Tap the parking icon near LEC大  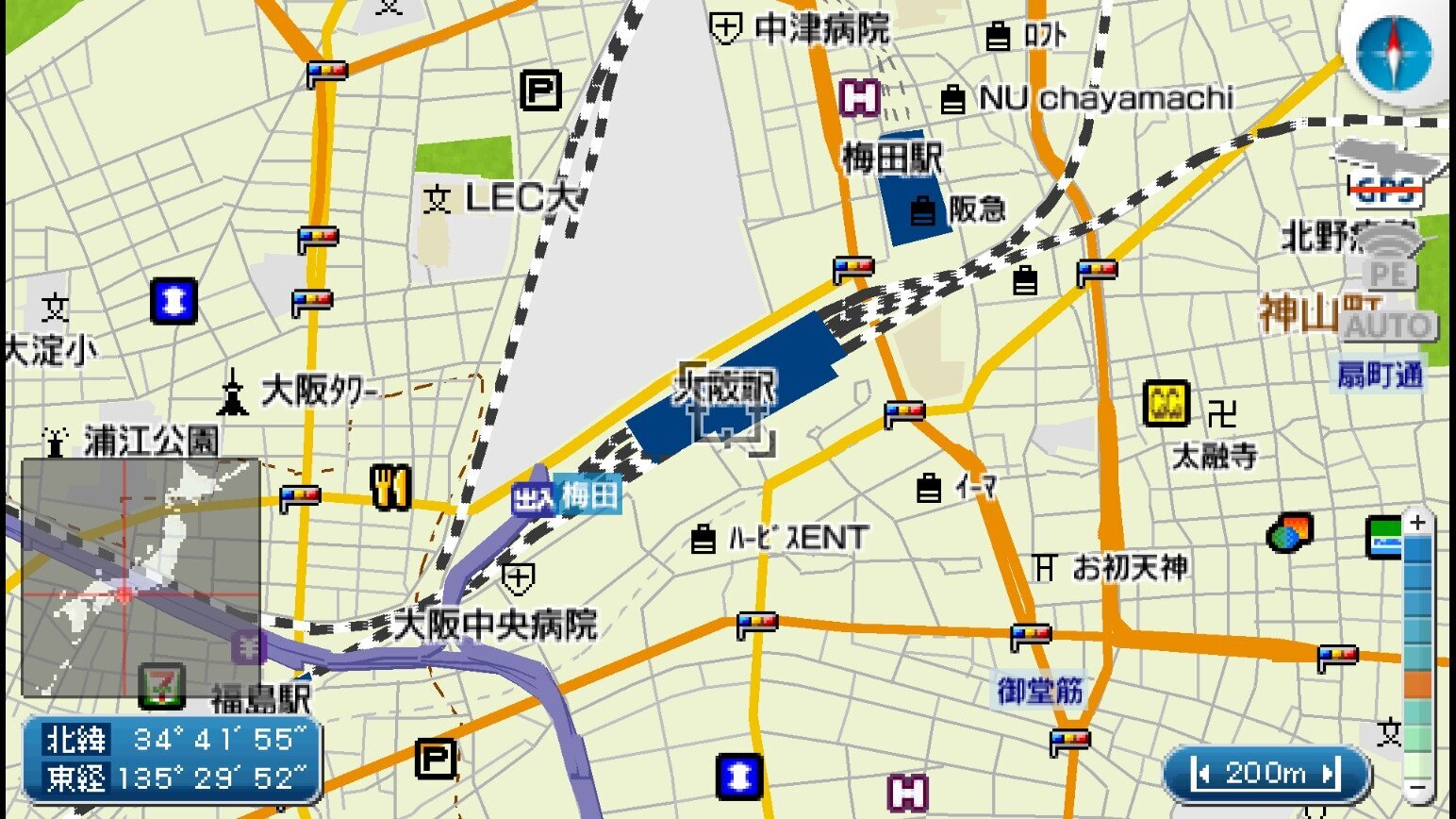tap(541, 92)
